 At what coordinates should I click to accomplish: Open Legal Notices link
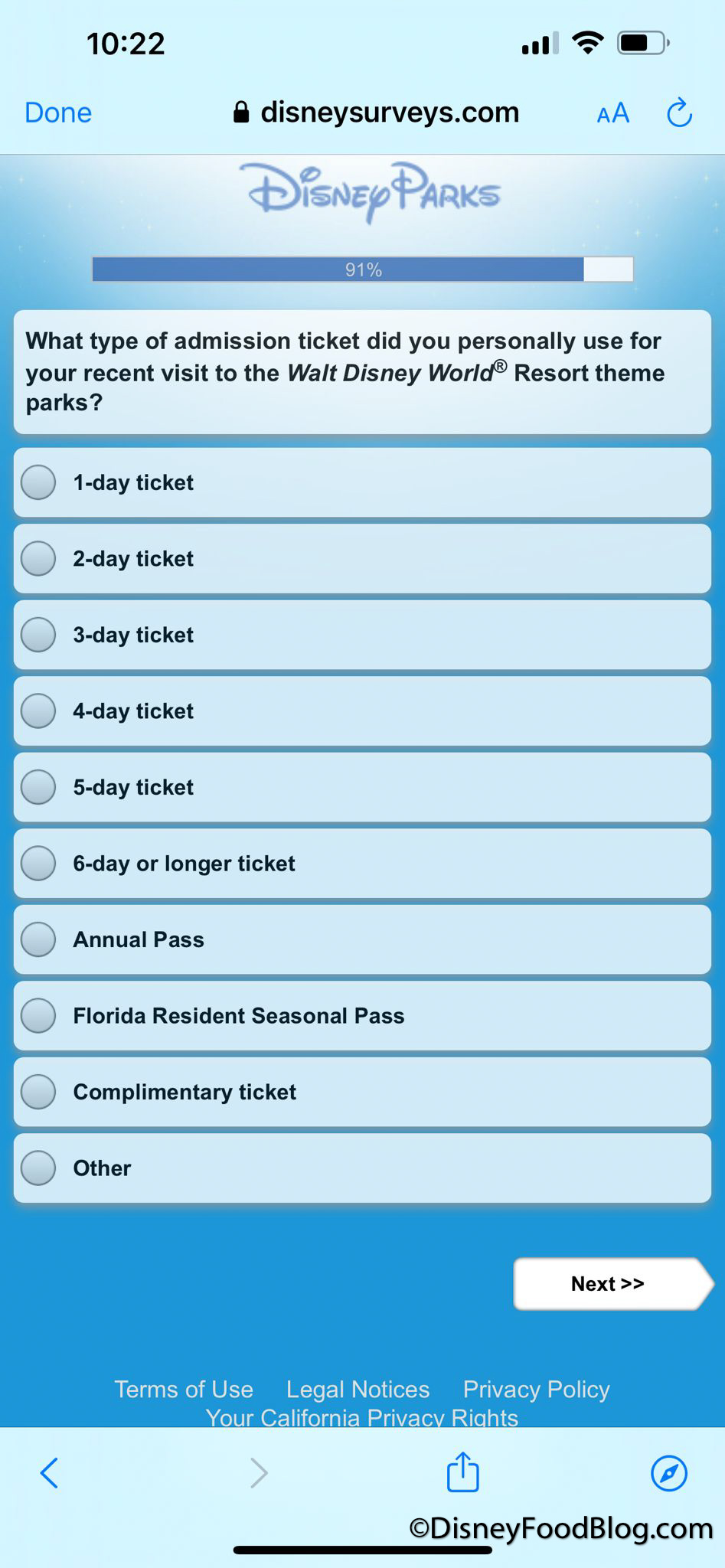pyautogui.click(x=358, y=1389)
